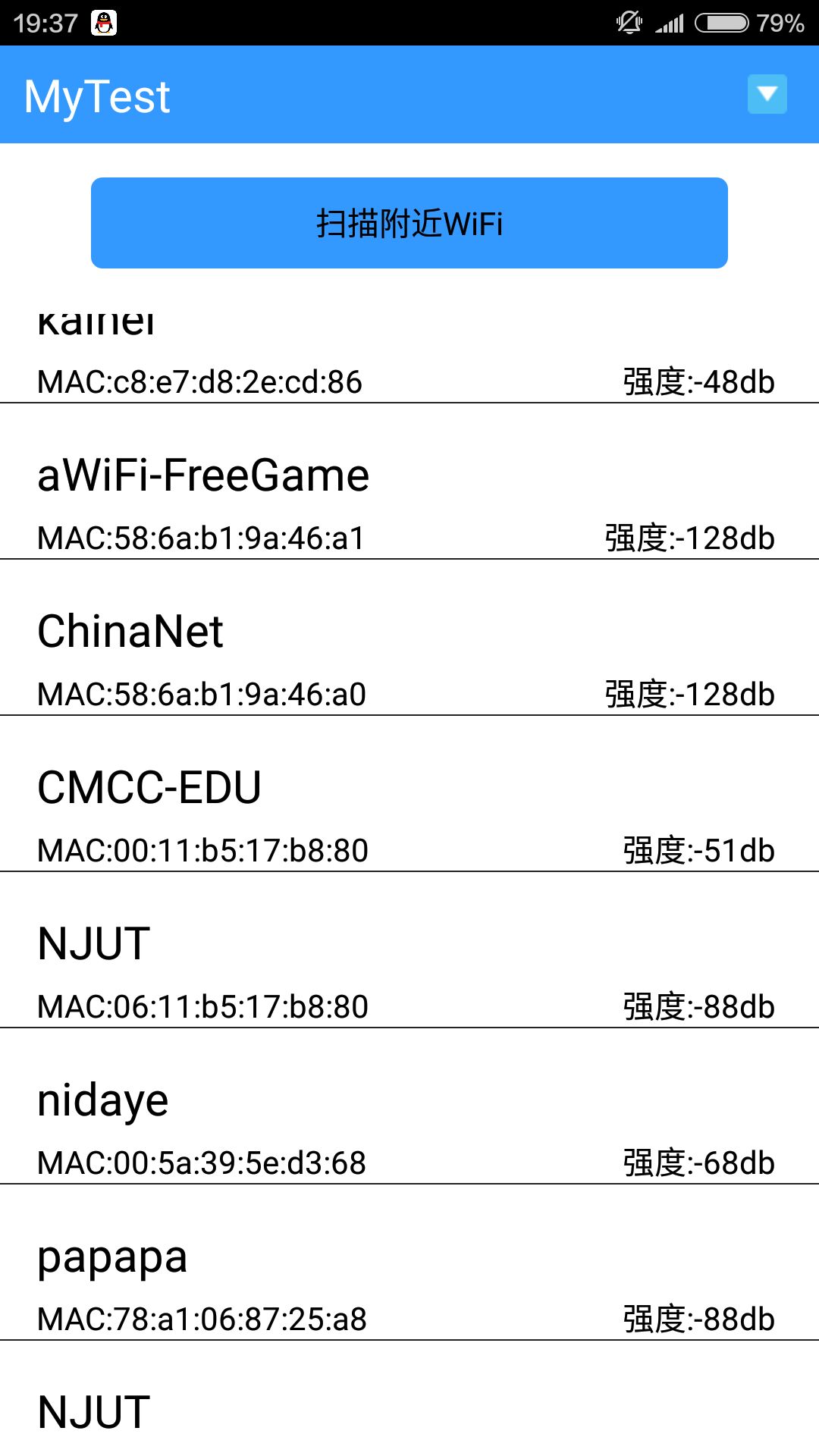
Task: Select the aWiFi-FreeGame network
Action: pos(409,500)
